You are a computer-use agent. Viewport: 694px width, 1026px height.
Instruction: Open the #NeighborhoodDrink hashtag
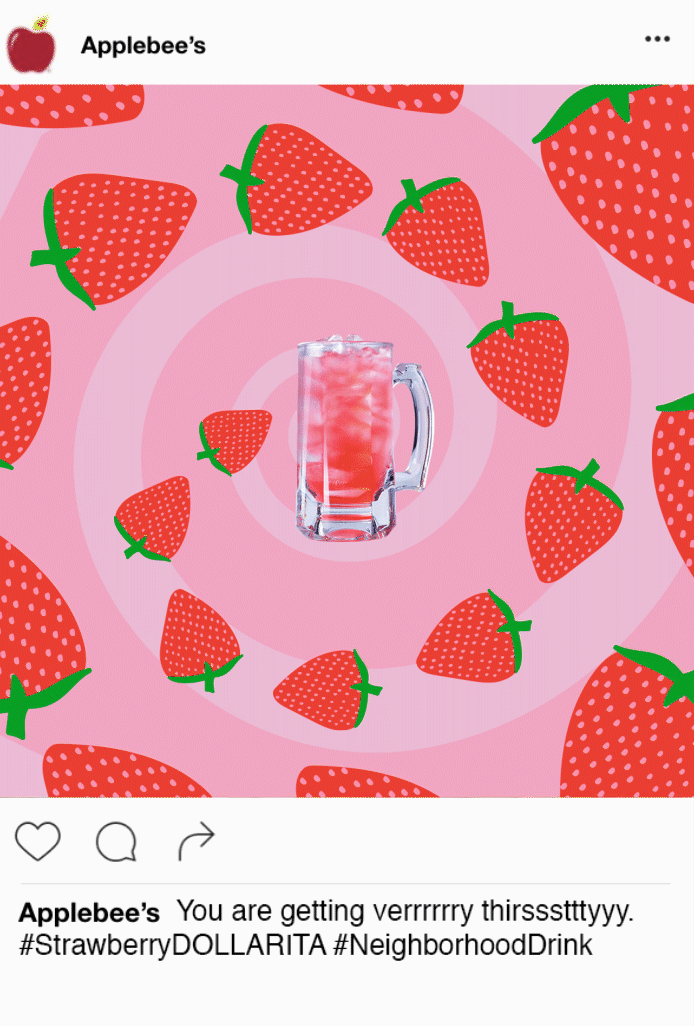tap(463, 945)
